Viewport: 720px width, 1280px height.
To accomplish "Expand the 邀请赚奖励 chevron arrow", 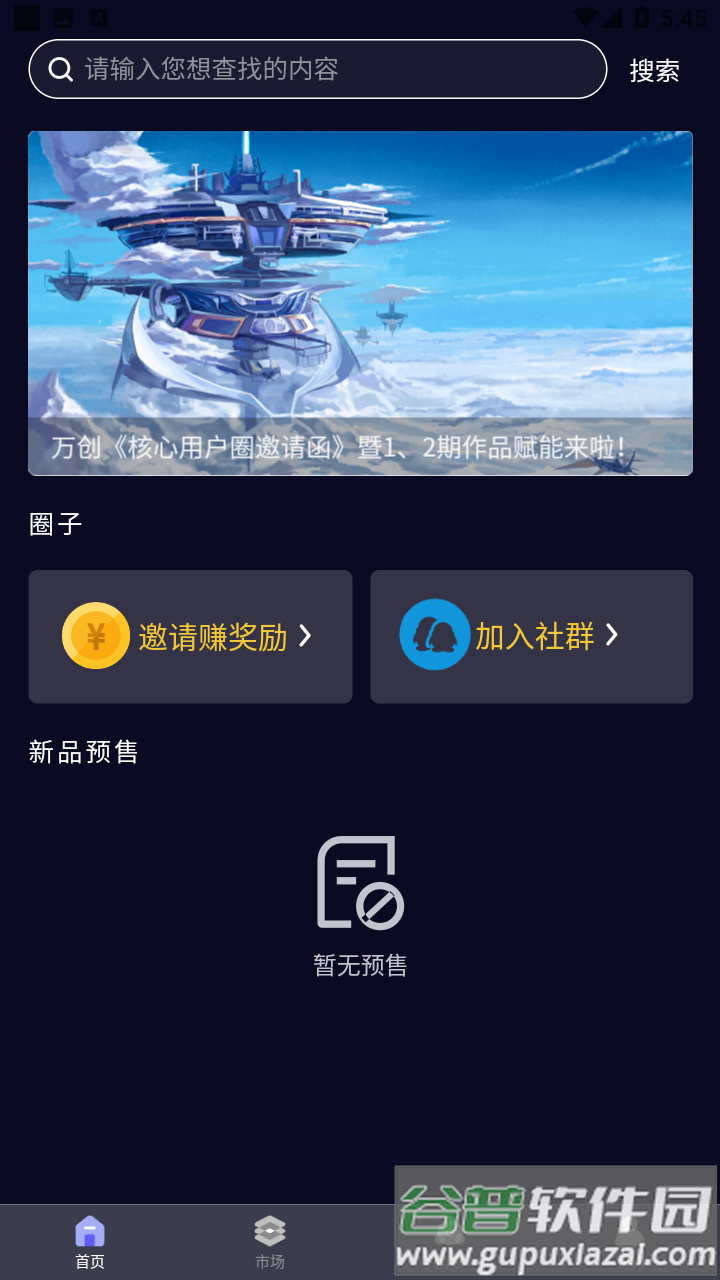I will 305,636.
